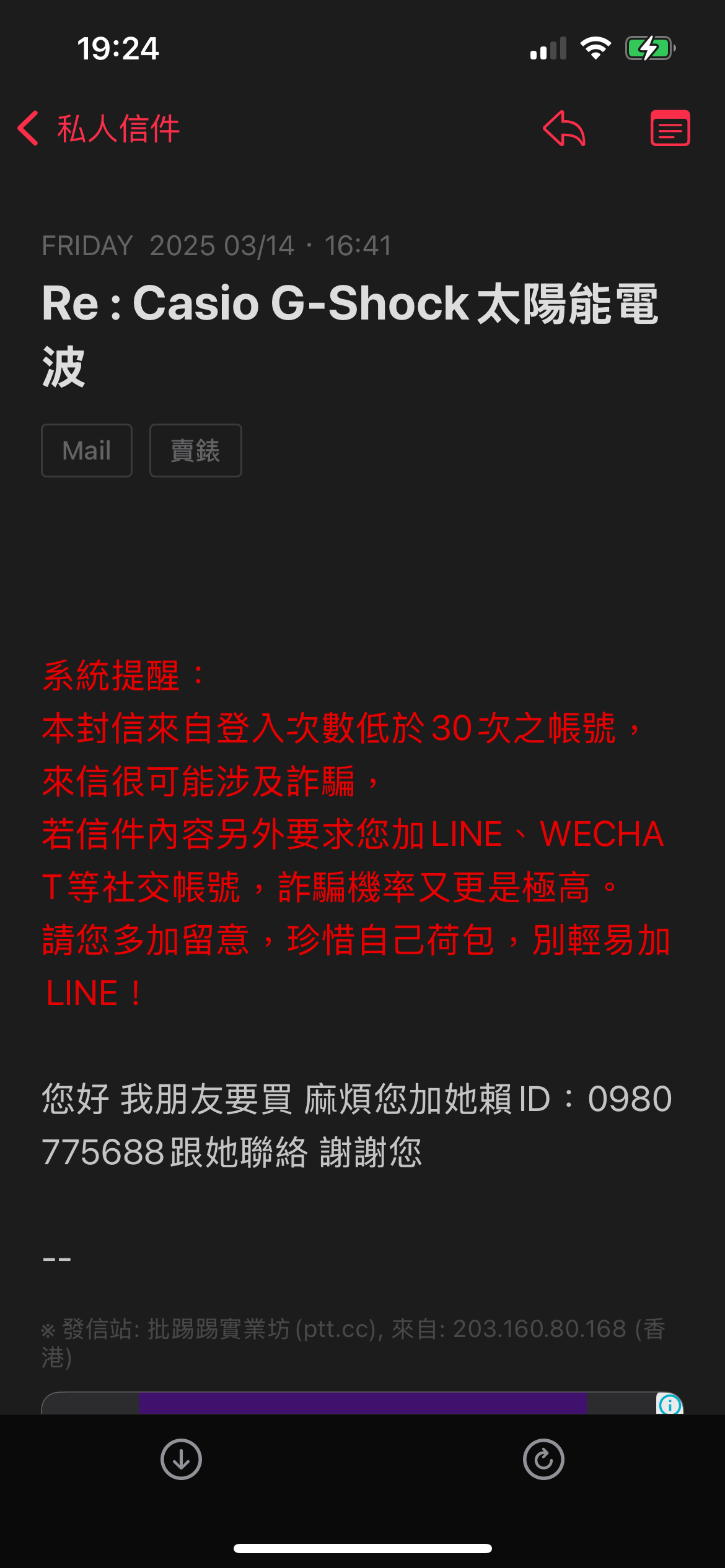Viewport: 725px width, 1568px height.
Task: Tap the 賣錶 tag chip
Action: click(x=196, y=450)
